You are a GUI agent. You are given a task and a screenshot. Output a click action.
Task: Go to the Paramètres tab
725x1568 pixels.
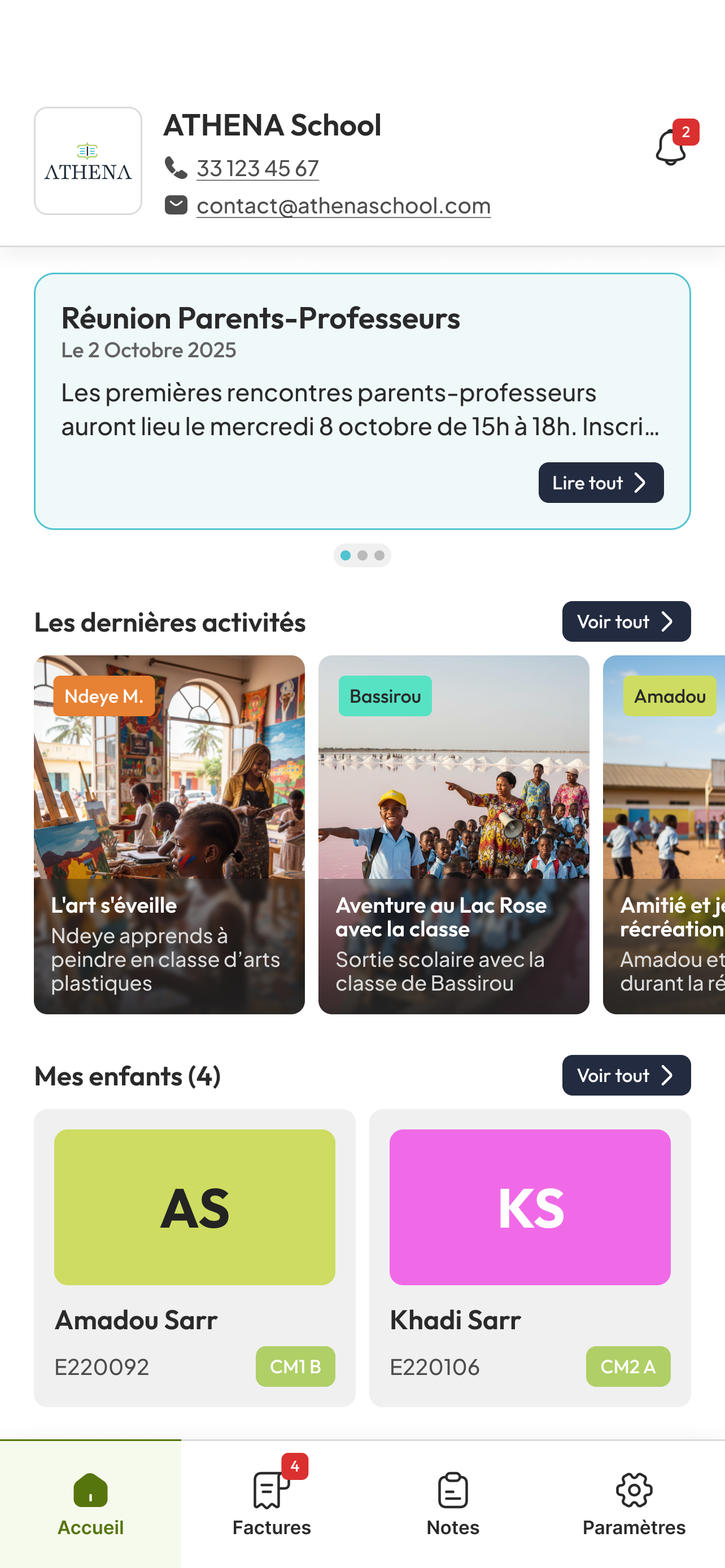tap(634, 1504)
